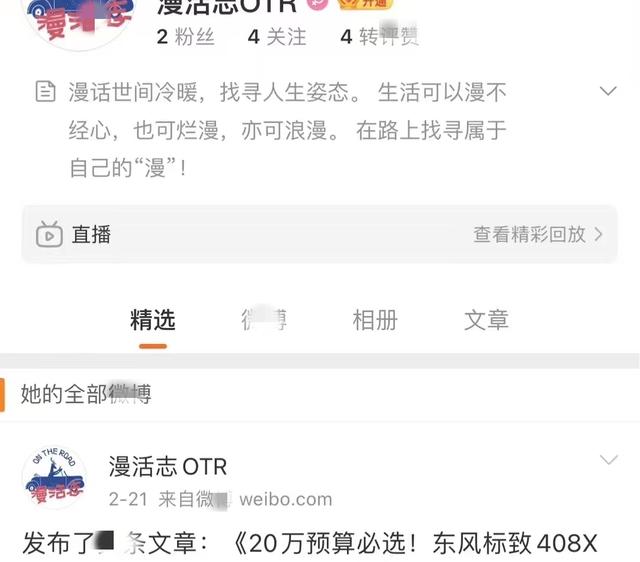Open the 关注 following list

tap(277, 37)
